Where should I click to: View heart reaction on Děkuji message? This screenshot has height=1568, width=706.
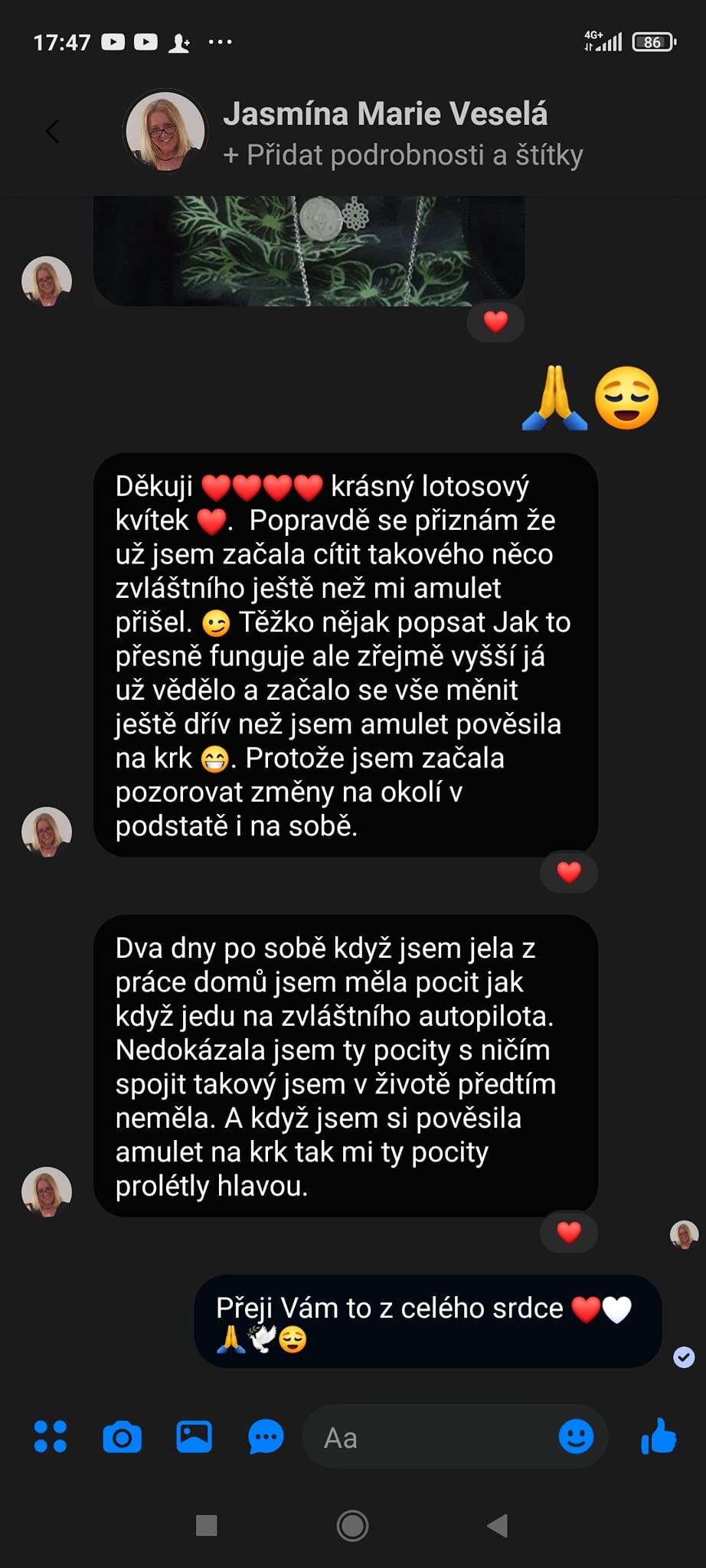click(568, 872)
